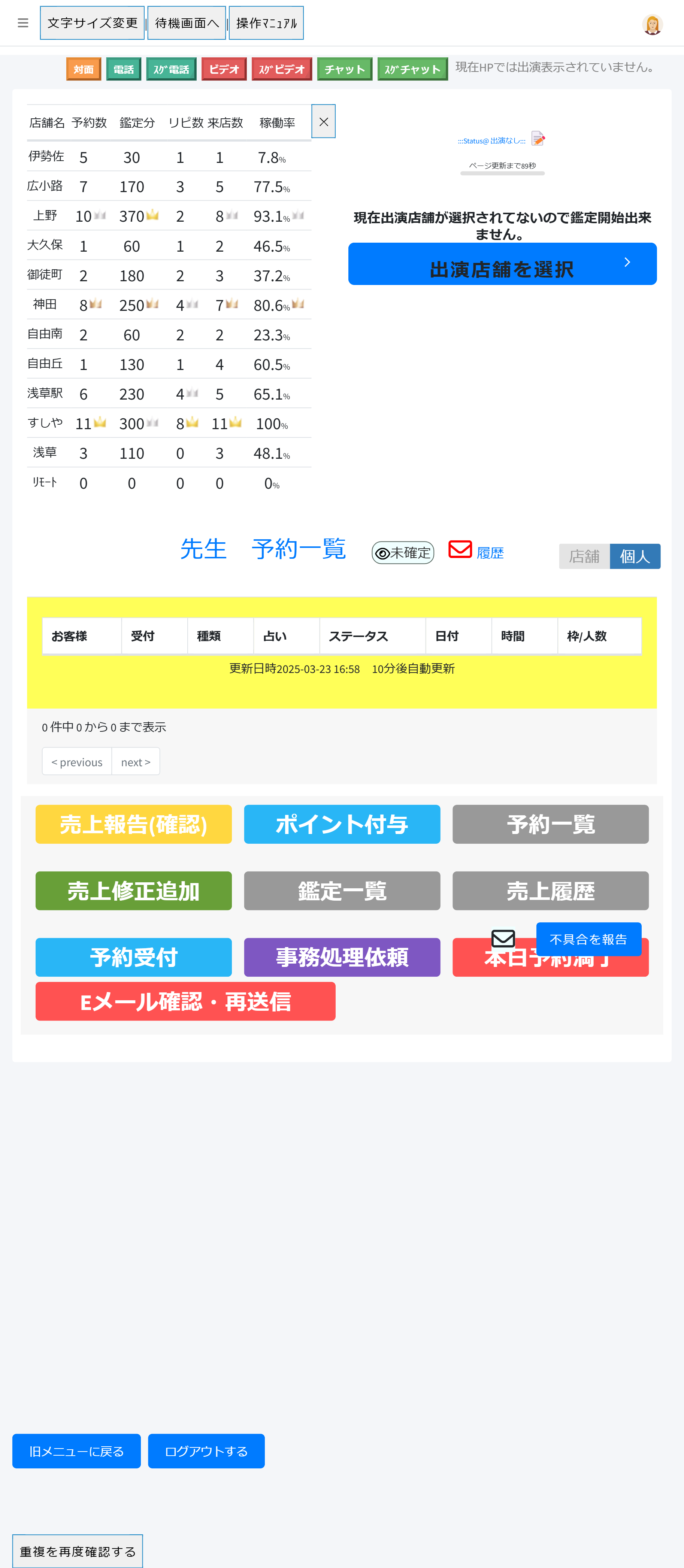The height and width of the screenshot is (1568, 684).
Task: Go to 待機画面へ
Action: tap(187, 23)
